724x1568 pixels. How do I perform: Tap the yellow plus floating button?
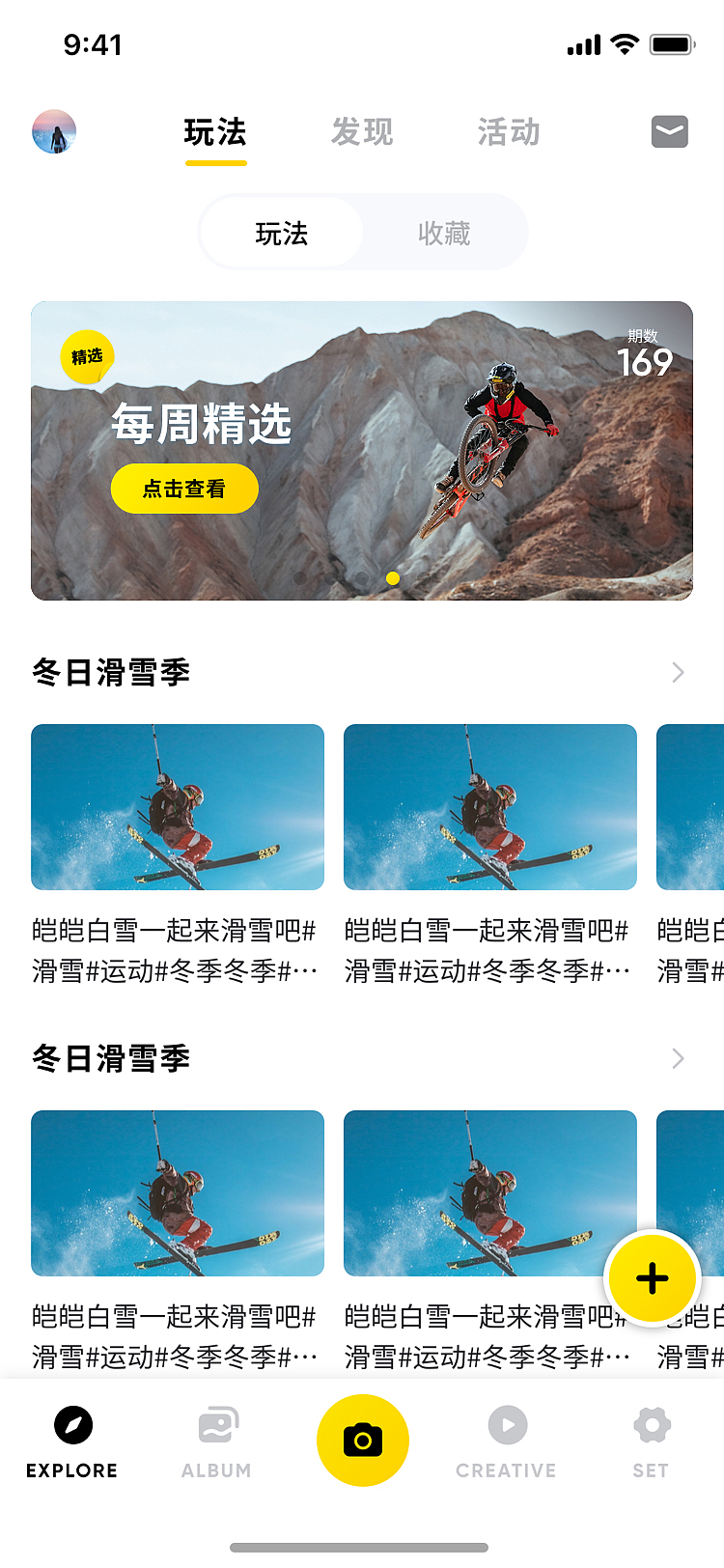pyautogui.click(x=653, y=1277)
